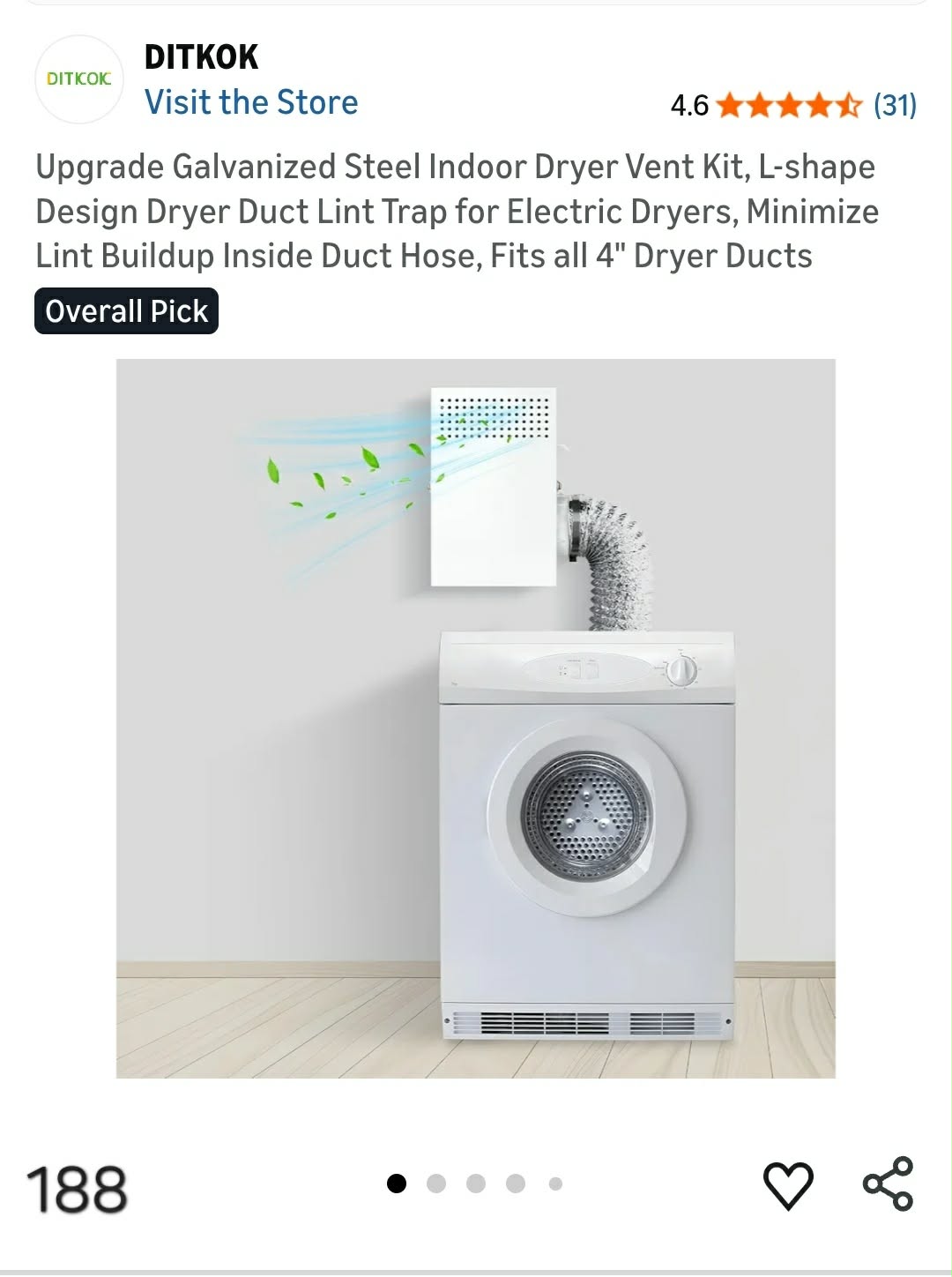Open the Visit the Store link
This screenshot has width=952, height=1277.
251,102
